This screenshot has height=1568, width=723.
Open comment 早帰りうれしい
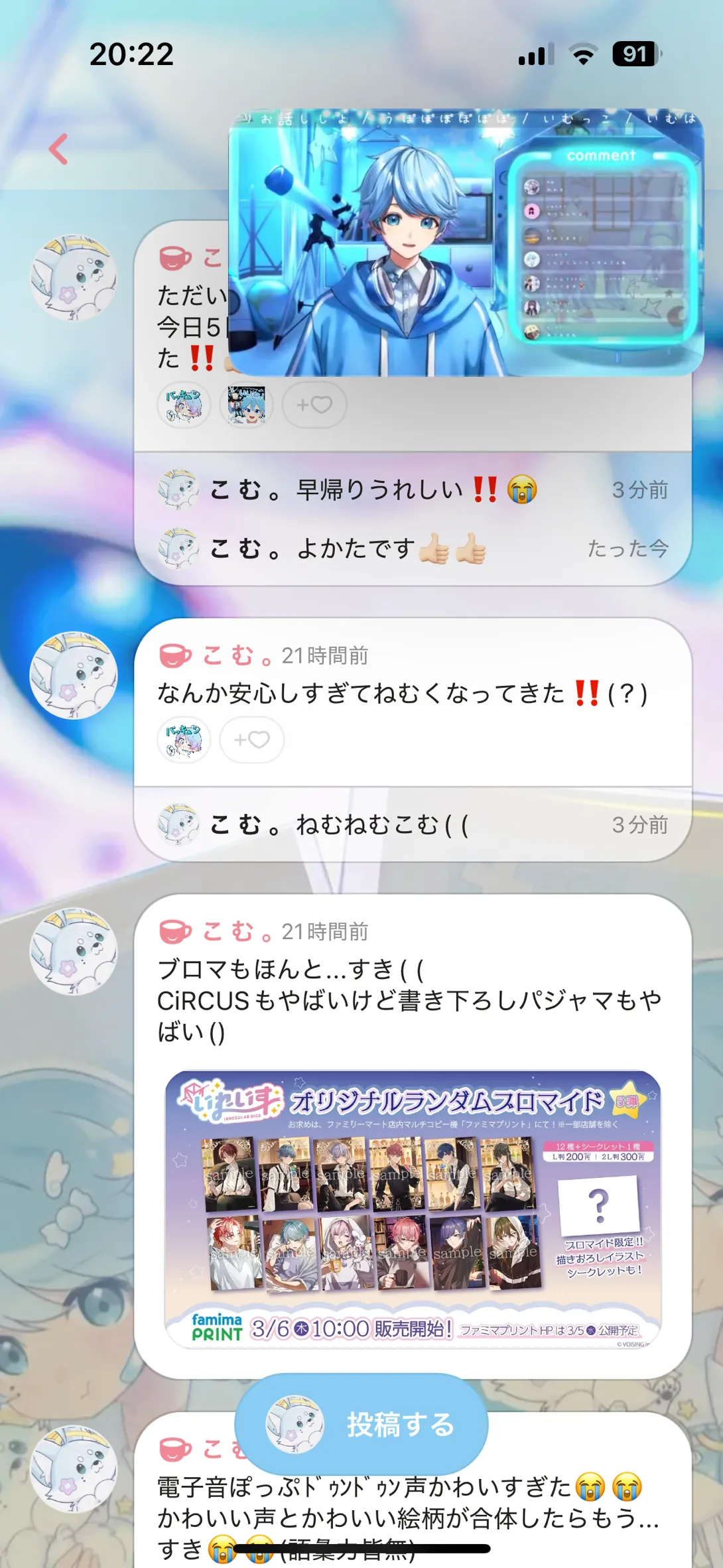click(411, 490)
